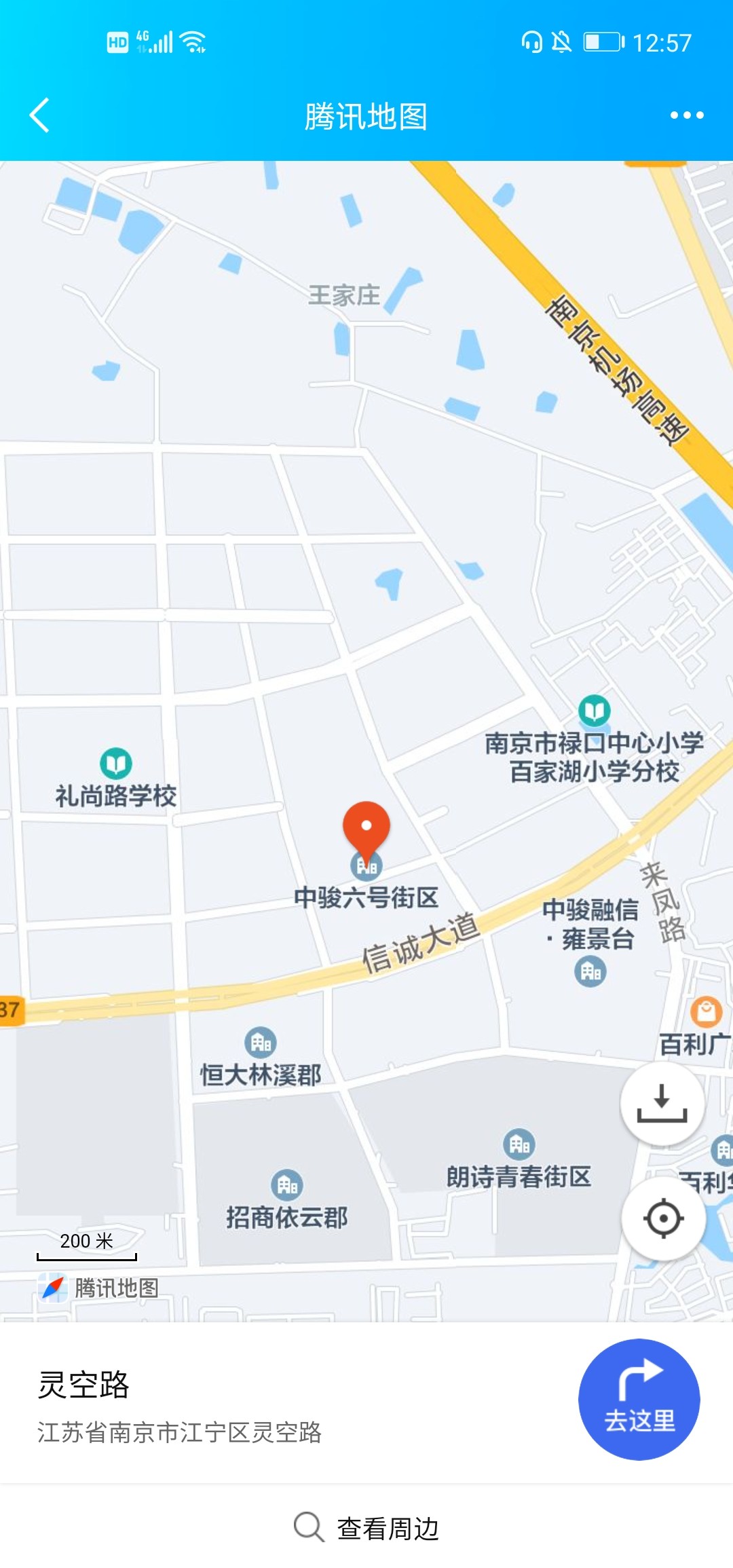Viewport: 733px width, 1568px height.
Task: Start navigation with 去这里 button
Action: [x=639, y=1399]
